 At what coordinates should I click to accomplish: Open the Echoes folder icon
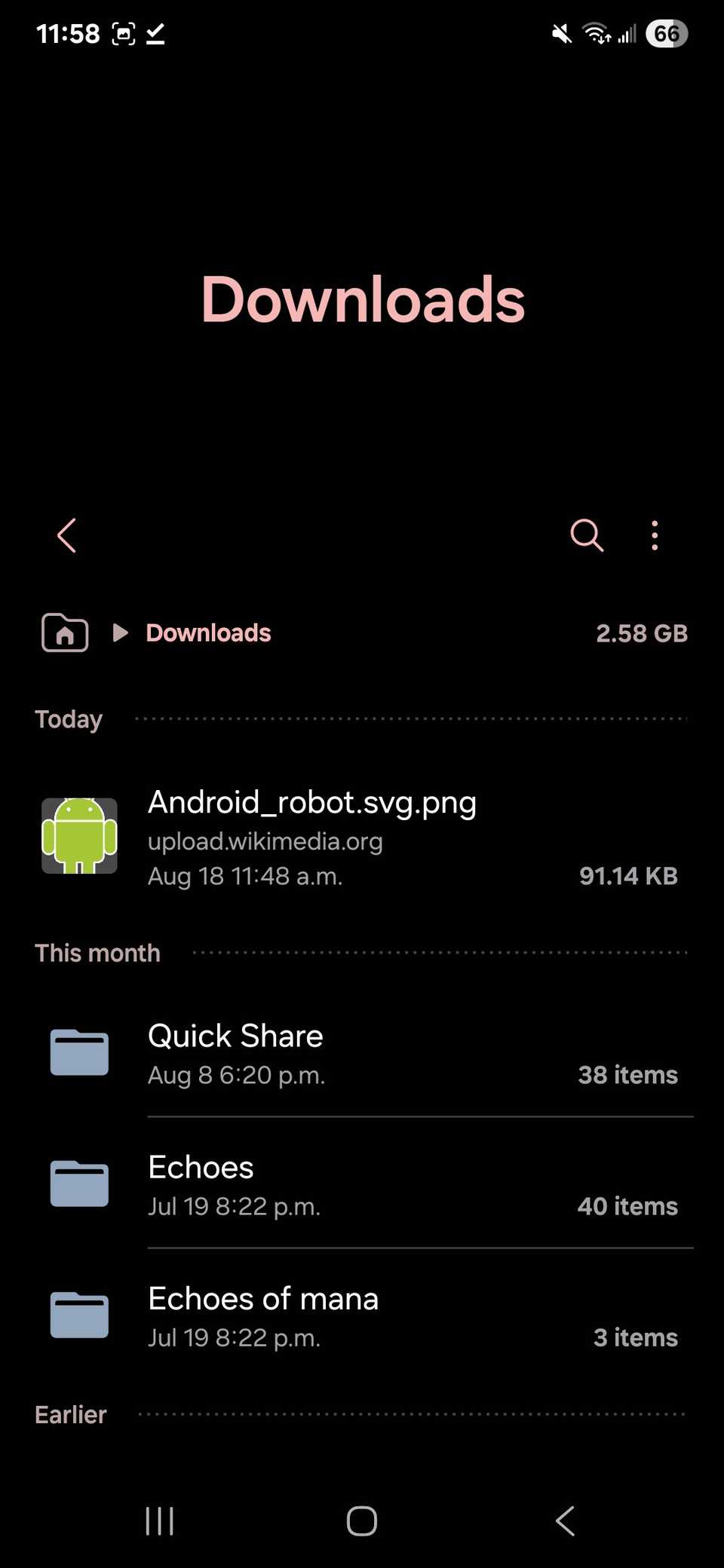pyautogui.click(x=78, y=1184)
